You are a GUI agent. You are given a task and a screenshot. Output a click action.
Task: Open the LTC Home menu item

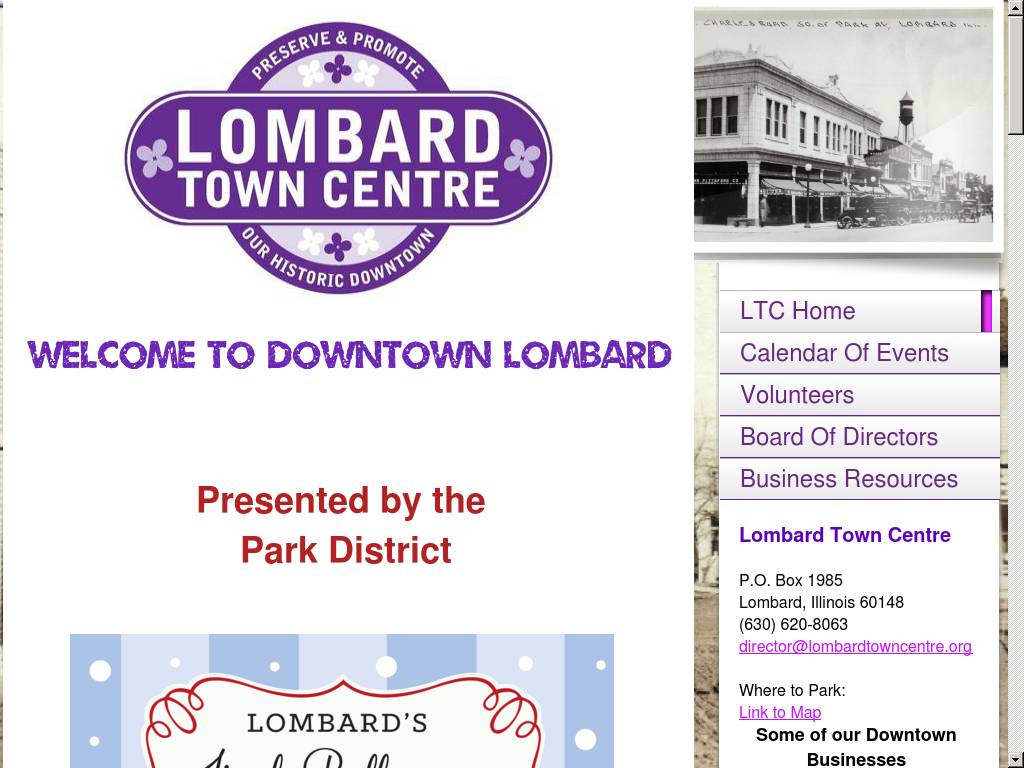coord(797,311)
